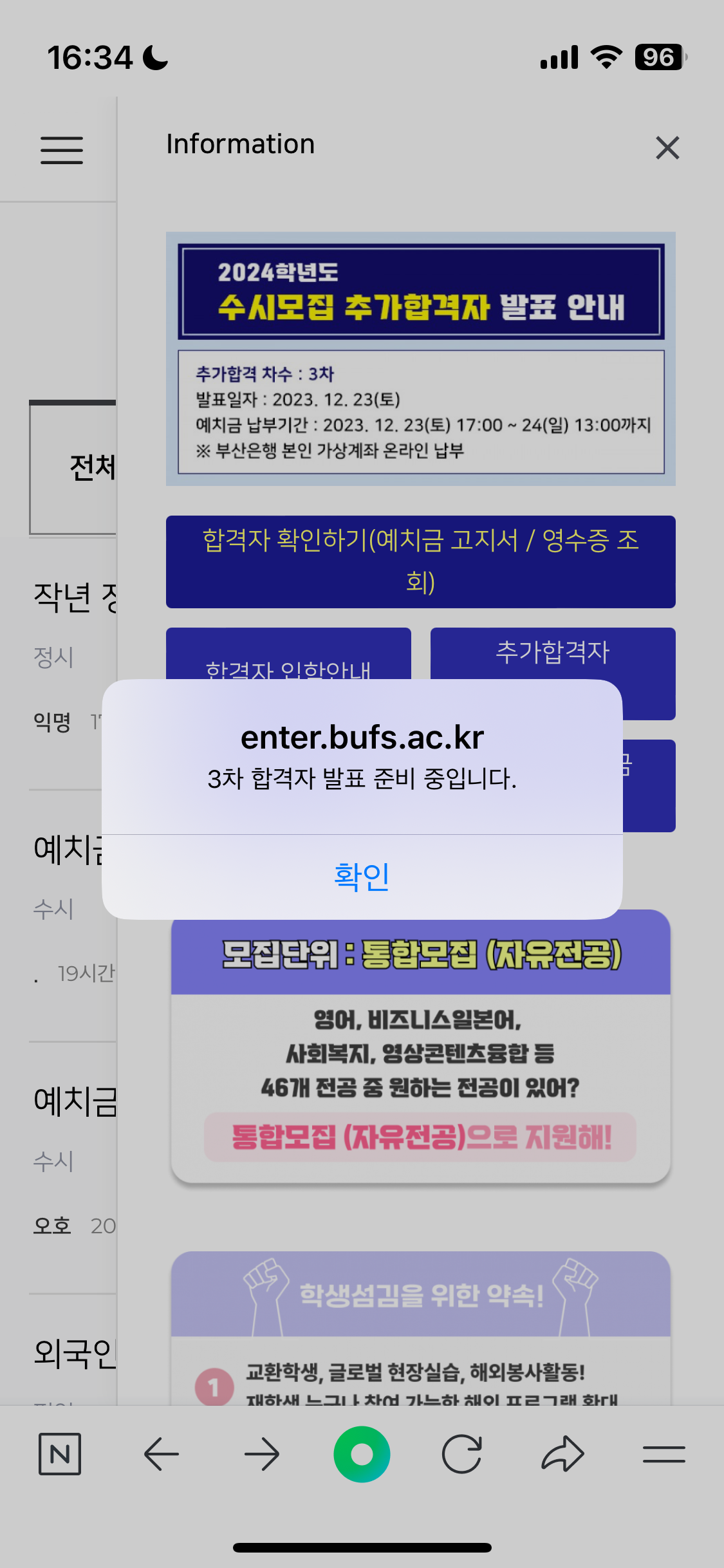Screen dimensions: 724x1568
Task: Share this page
Action: (562, 1453)
